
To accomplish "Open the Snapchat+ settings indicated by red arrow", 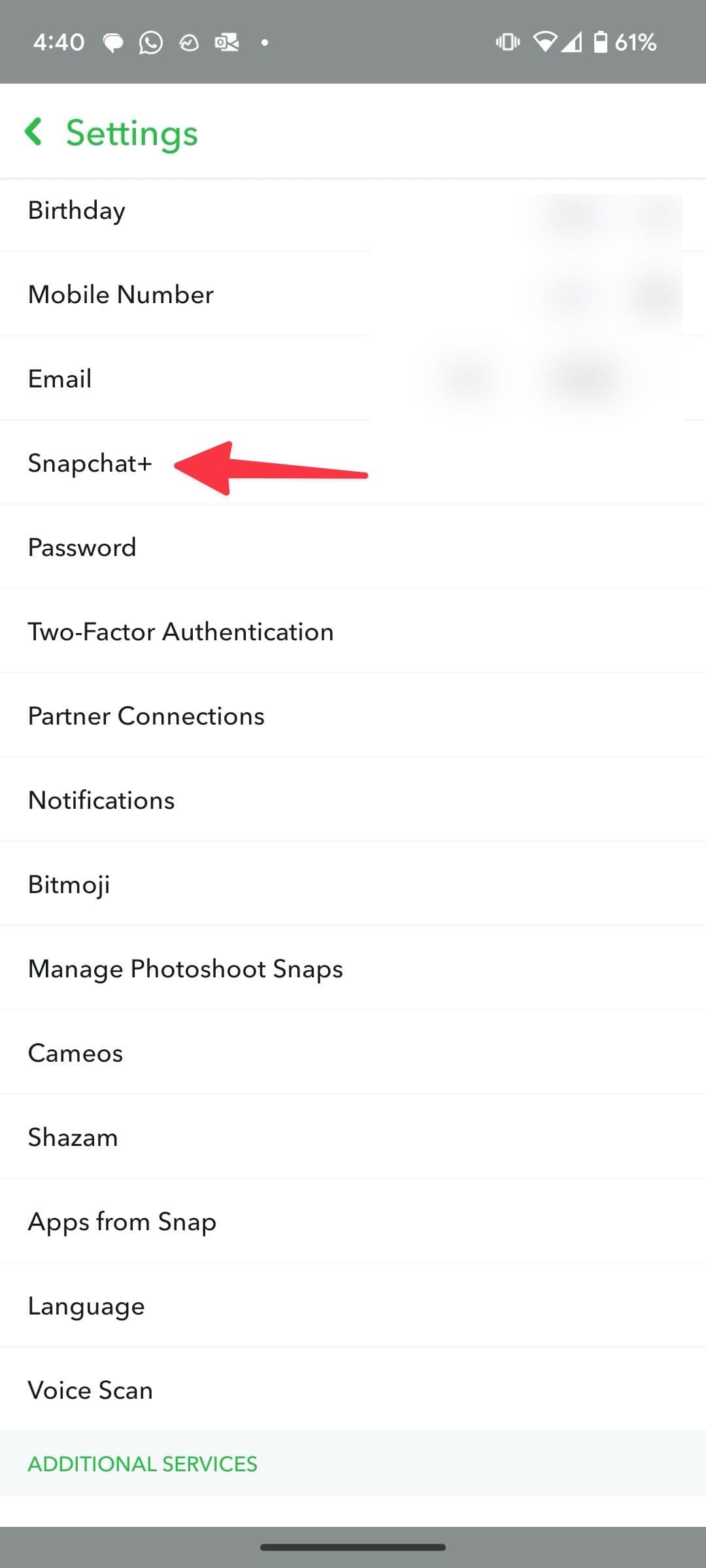I will click(91, 463).
